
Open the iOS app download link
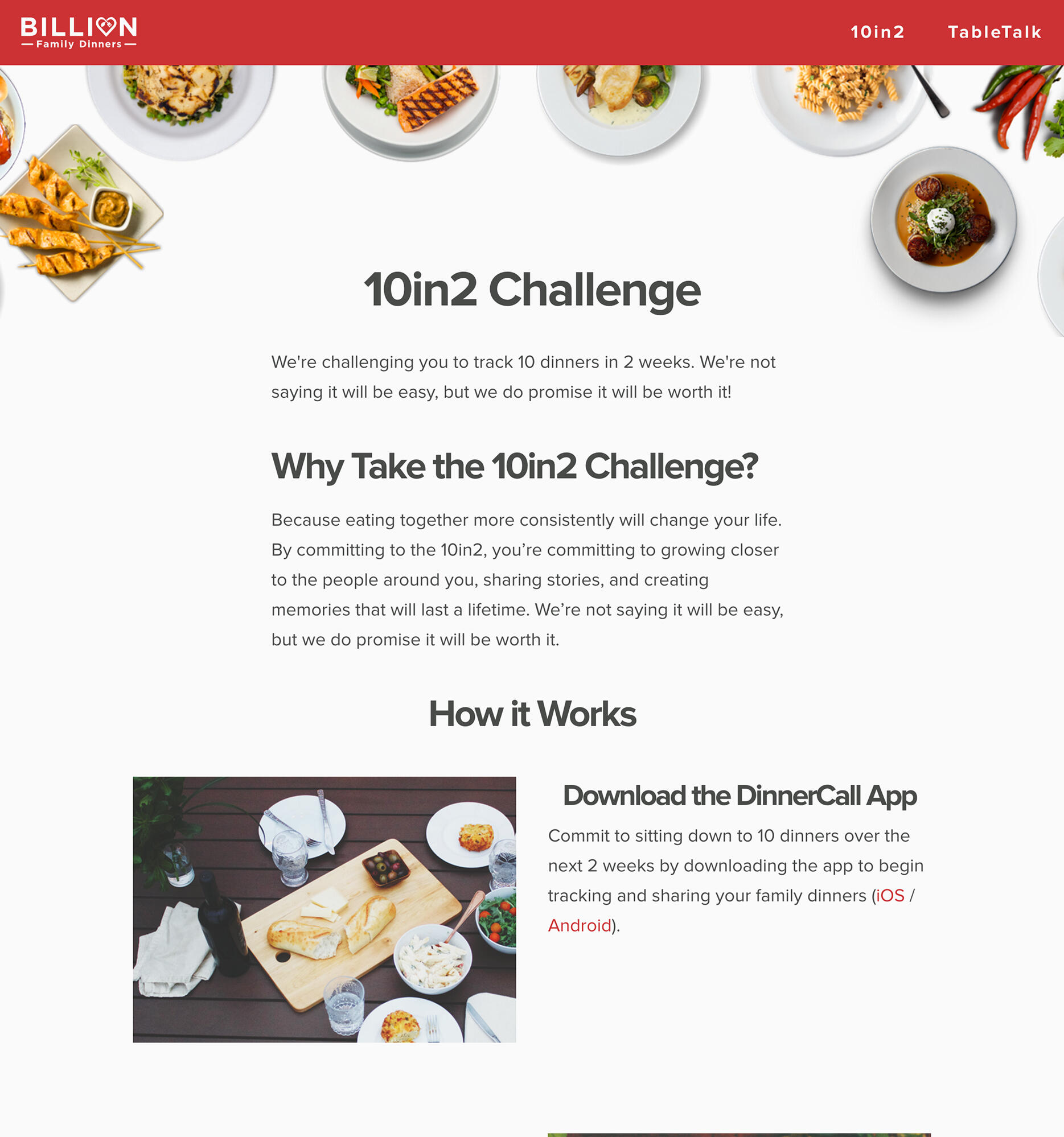click(890, 896)
